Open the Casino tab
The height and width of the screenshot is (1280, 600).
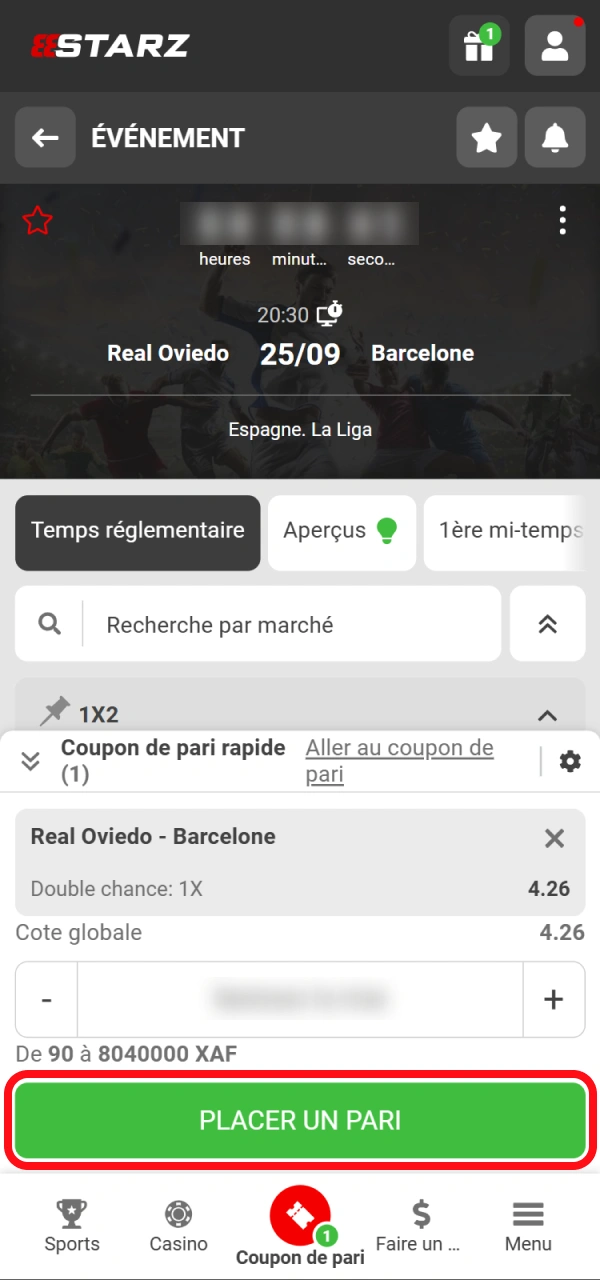pos(178,1226)
